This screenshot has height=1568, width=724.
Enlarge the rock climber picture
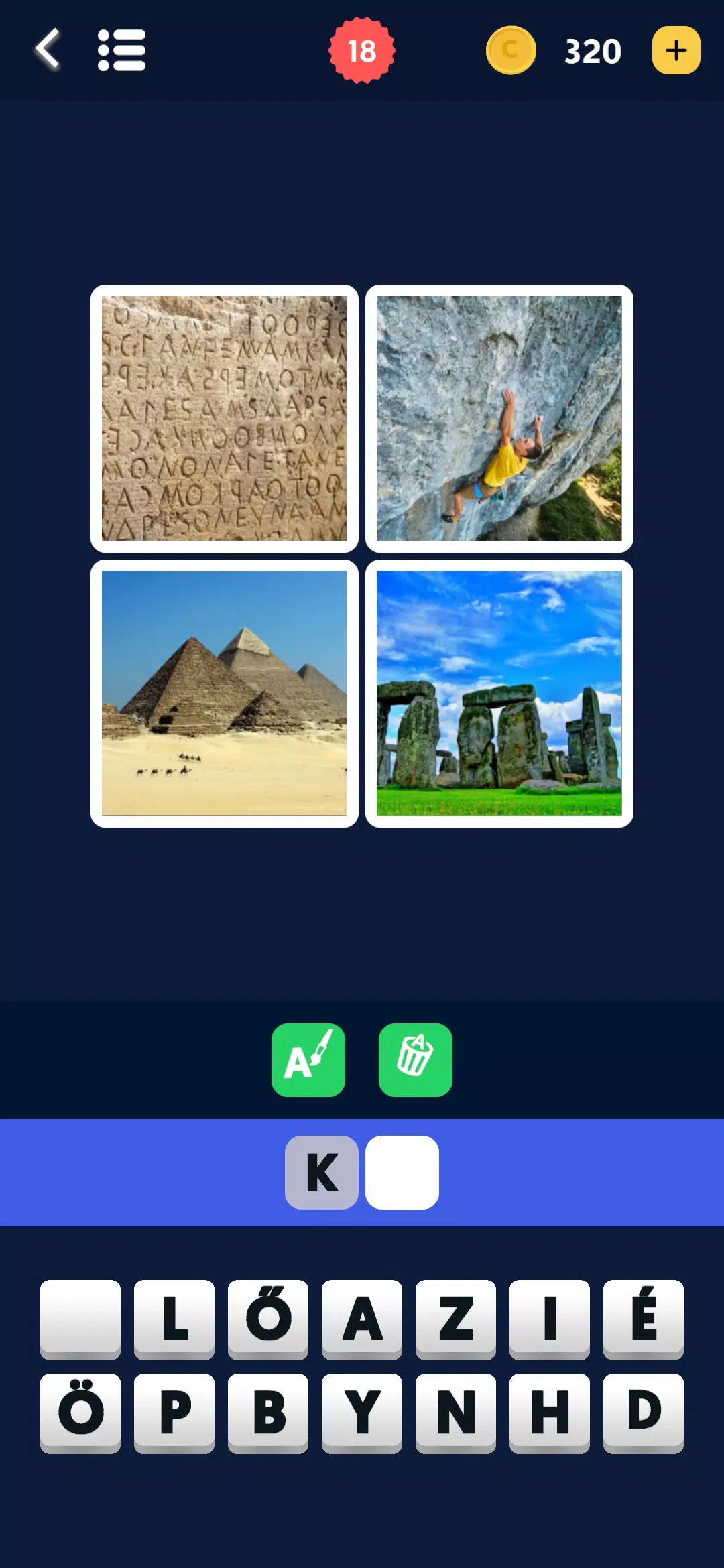[499, 419]
